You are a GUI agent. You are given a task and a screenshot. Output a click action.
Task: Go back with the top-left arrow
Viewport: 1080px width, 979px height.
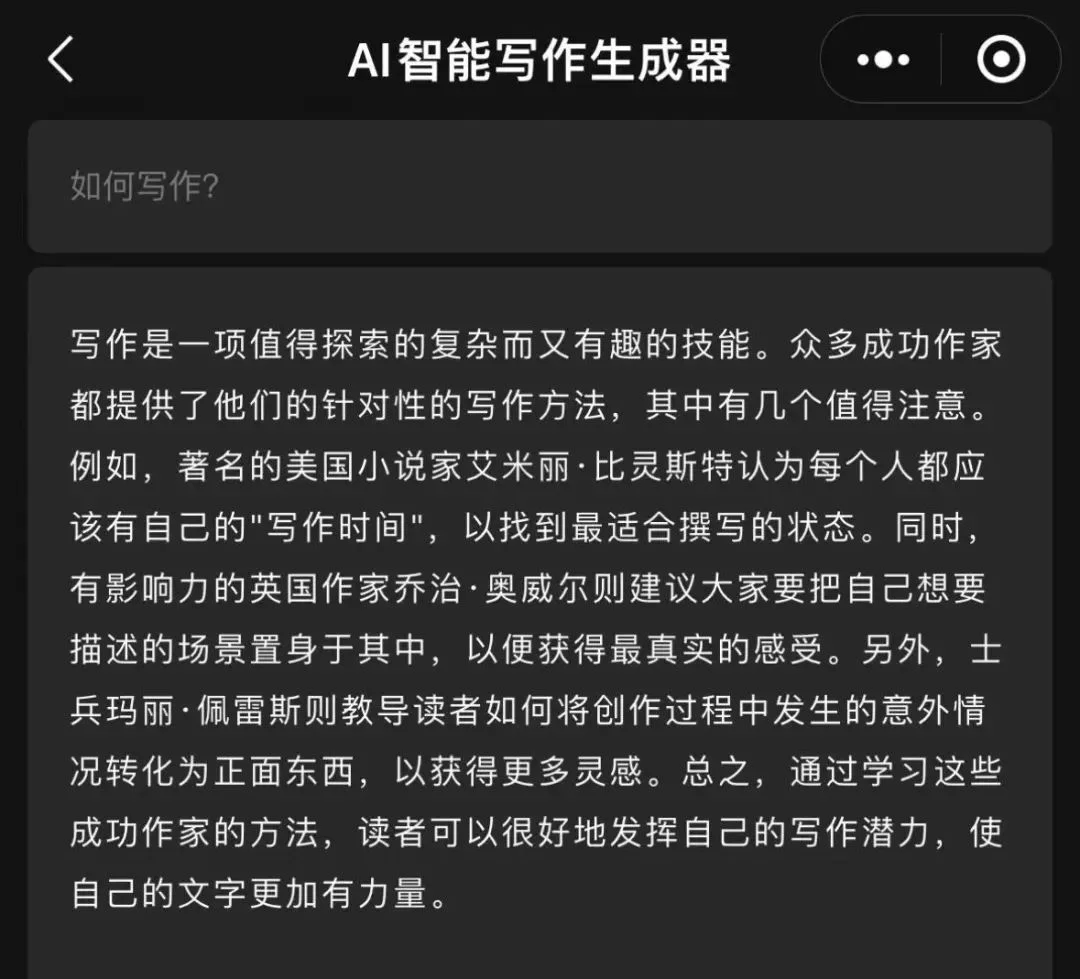pyautogui.click(x=61, y=60)
